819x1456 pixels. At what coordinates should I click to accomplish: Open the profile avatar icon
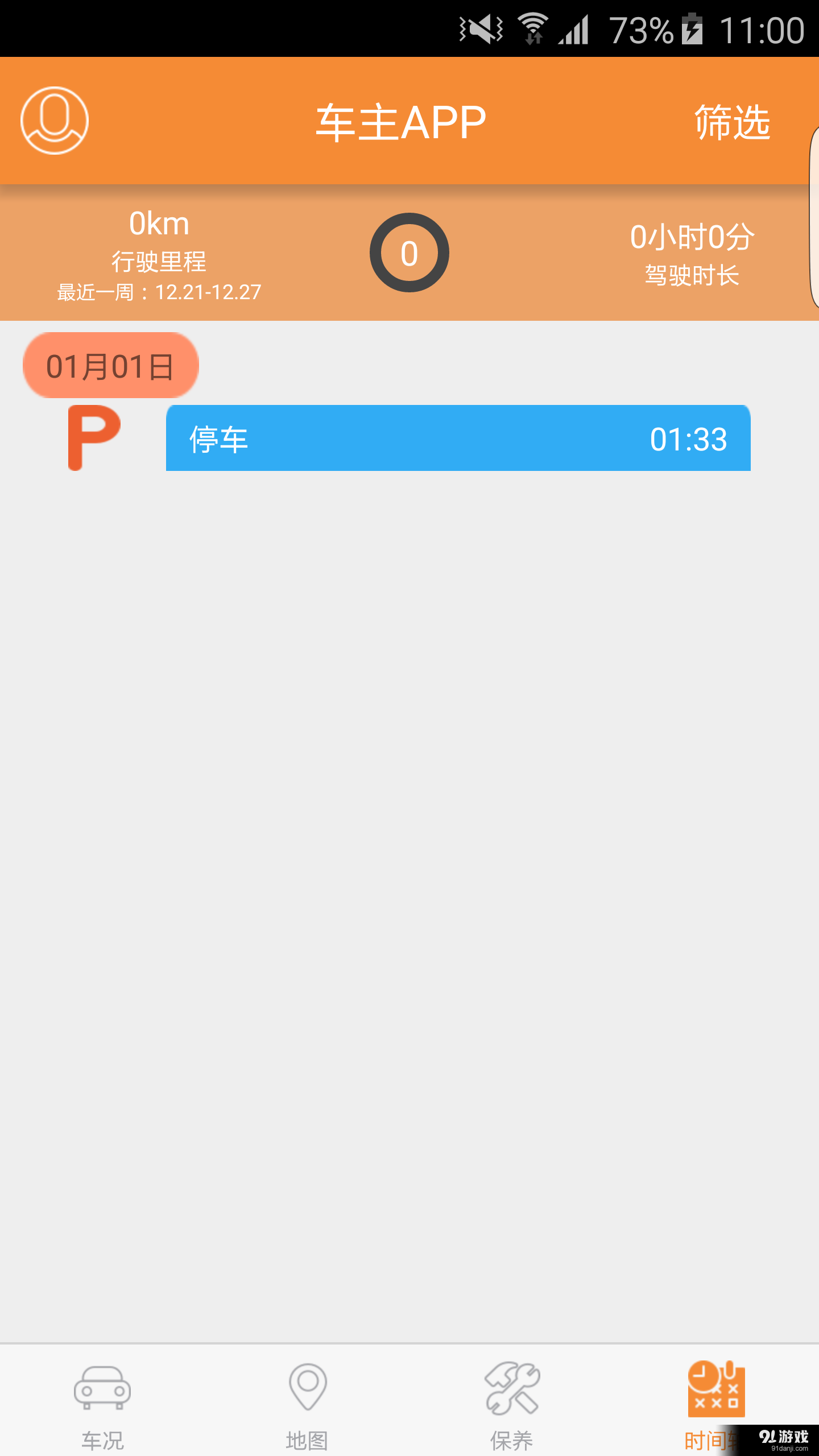click(54, 121)
